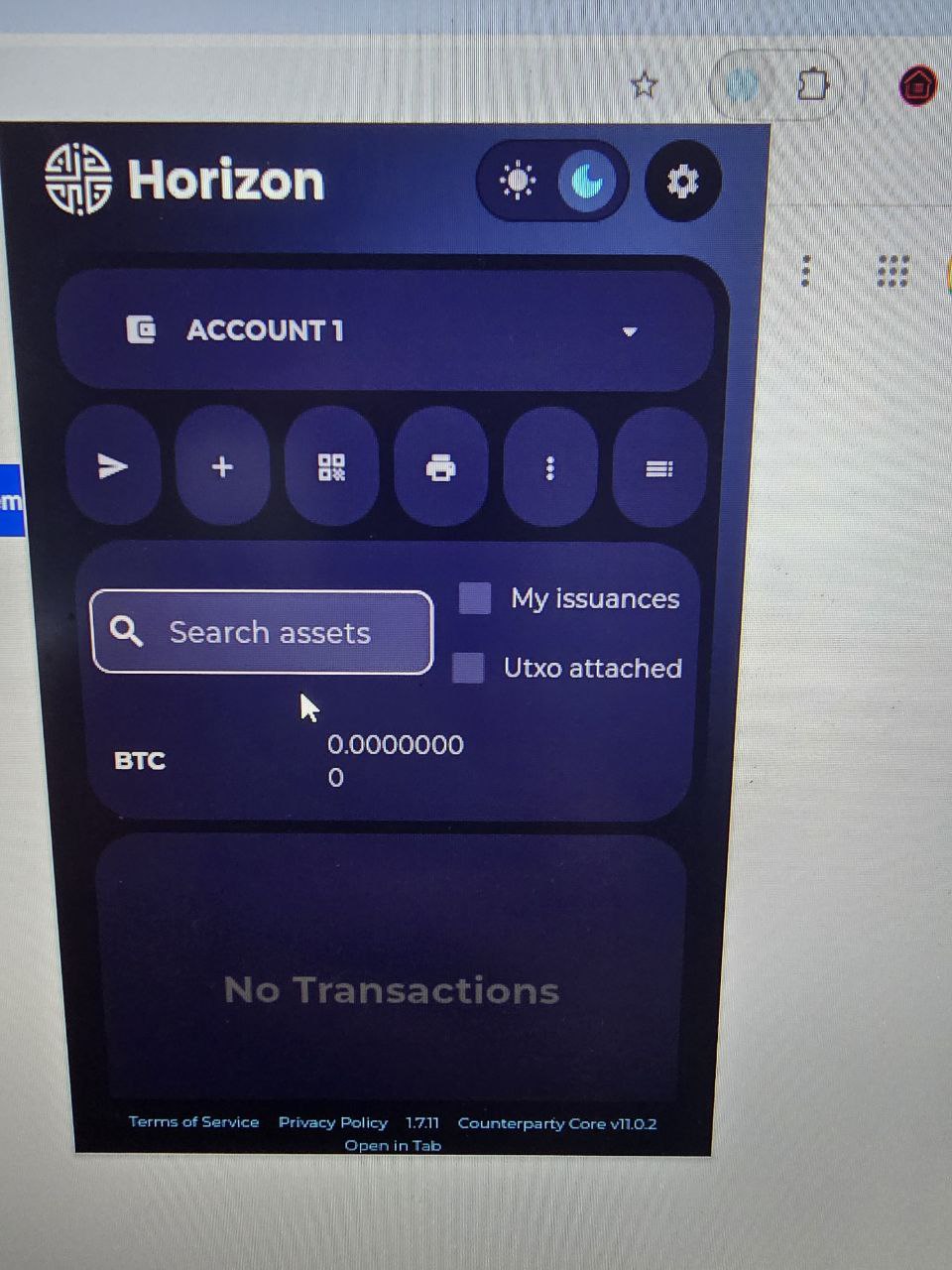Open the Counterparty Core v11.0.2 link
The image size is (952, 1270).
point(556,1123)
